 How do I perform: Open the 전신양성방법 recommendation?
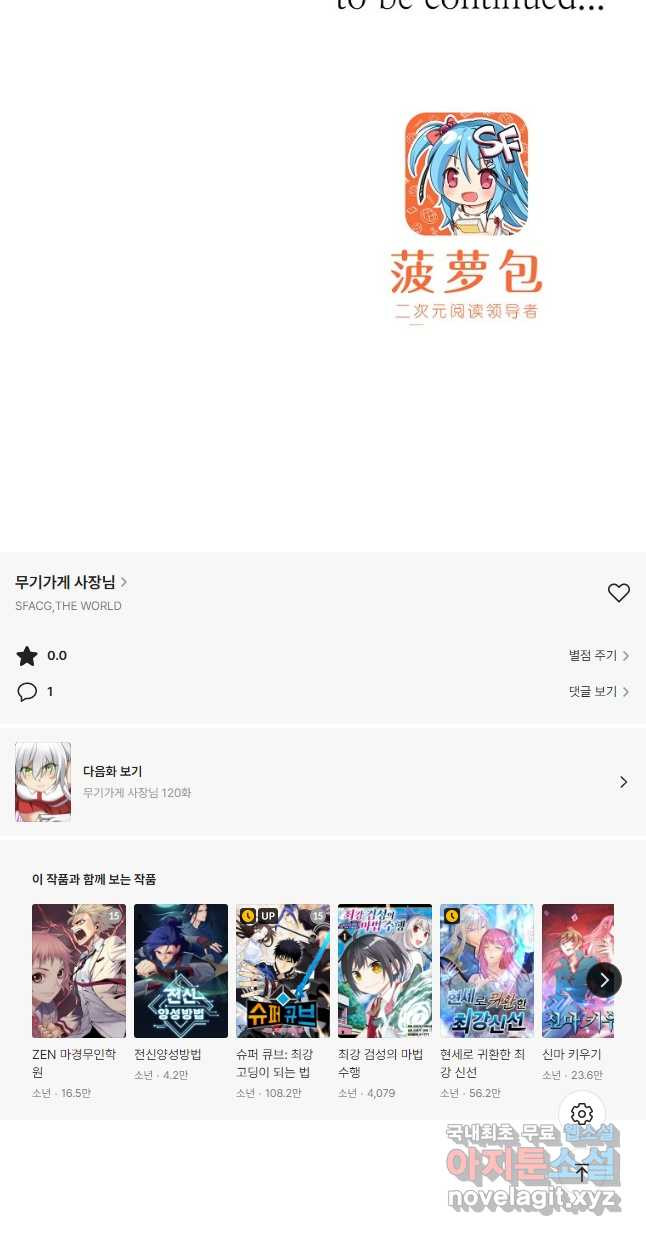coord(181,971)
